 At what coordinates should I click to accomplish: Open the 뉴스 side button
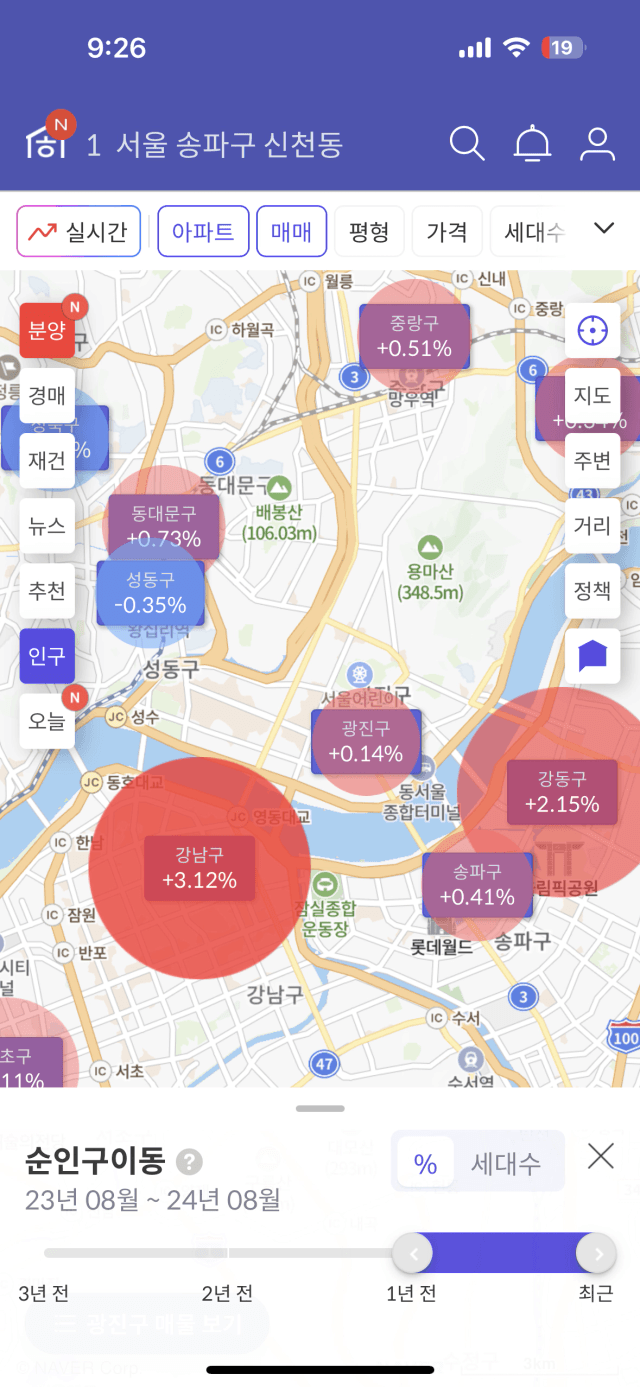[x=47, y=526]
